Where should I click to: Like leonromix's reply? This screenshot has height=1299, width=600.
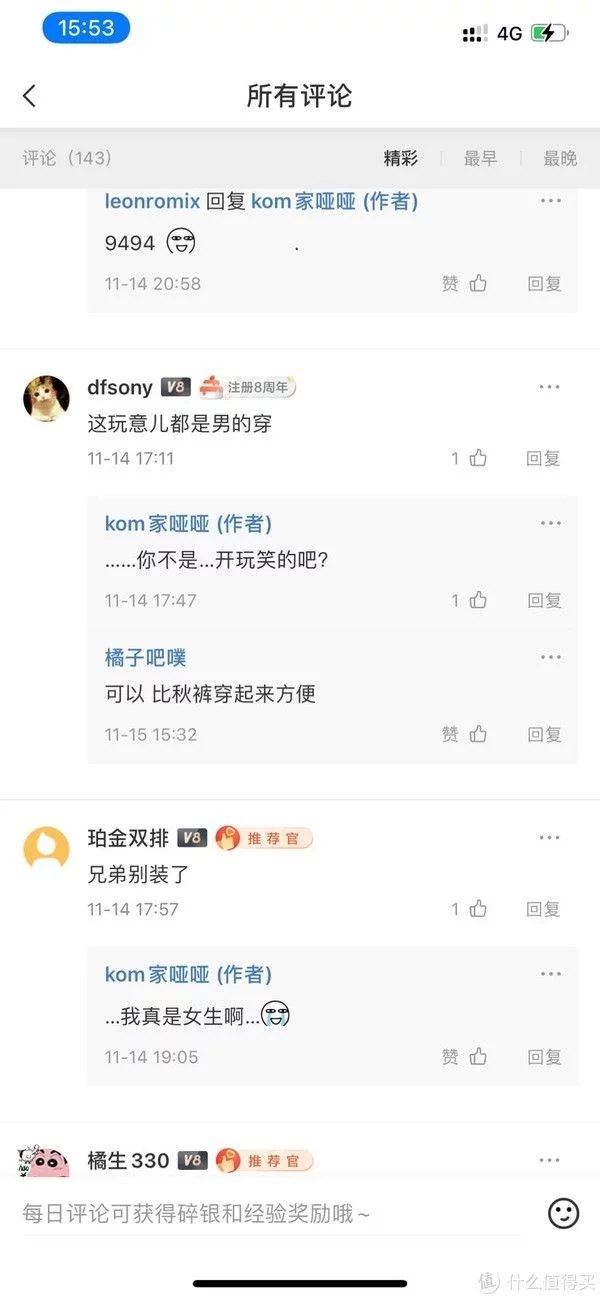coord(465,284)
